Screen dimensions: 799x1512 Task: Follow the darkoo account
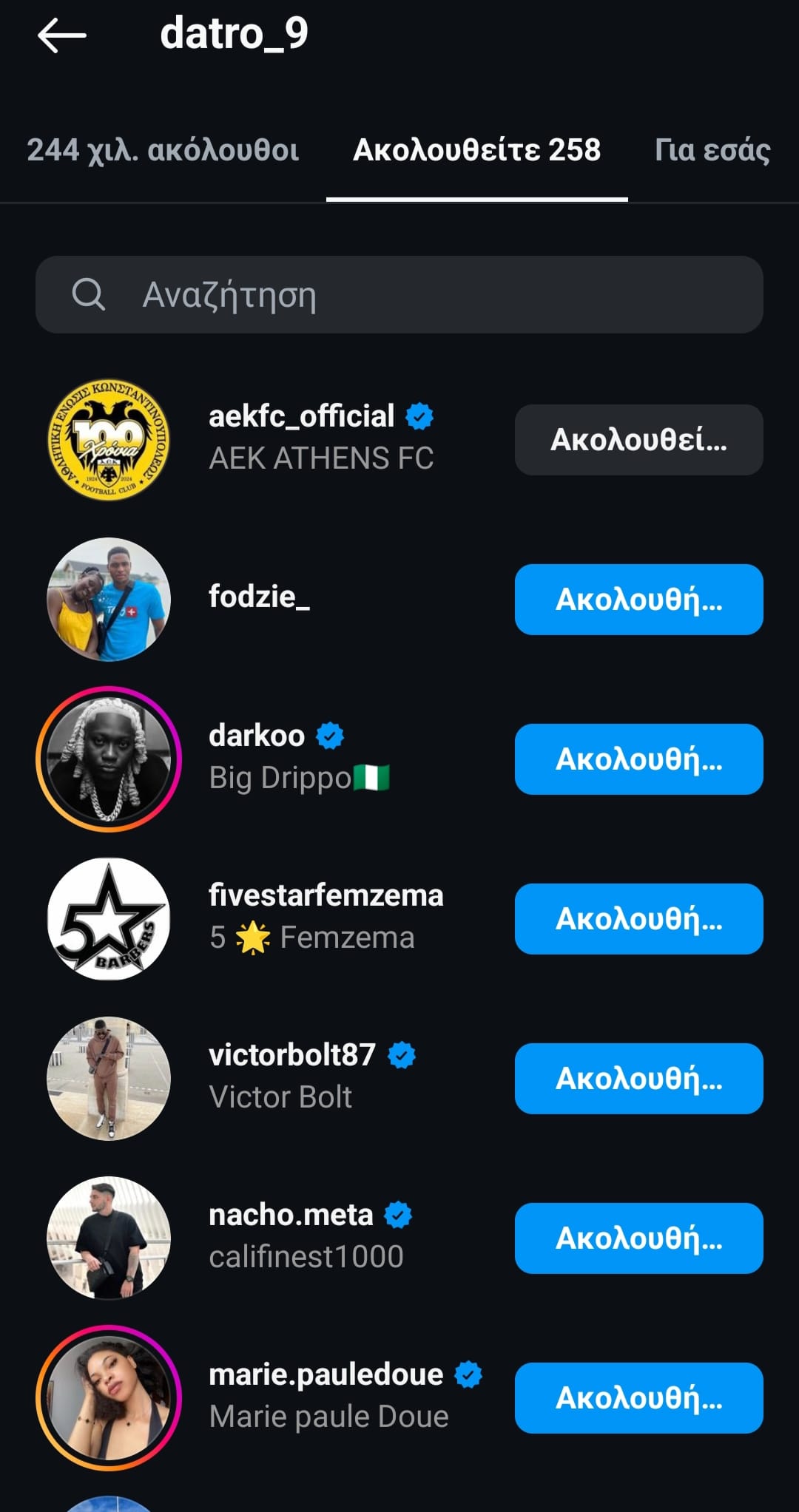[x=638, y=759]
